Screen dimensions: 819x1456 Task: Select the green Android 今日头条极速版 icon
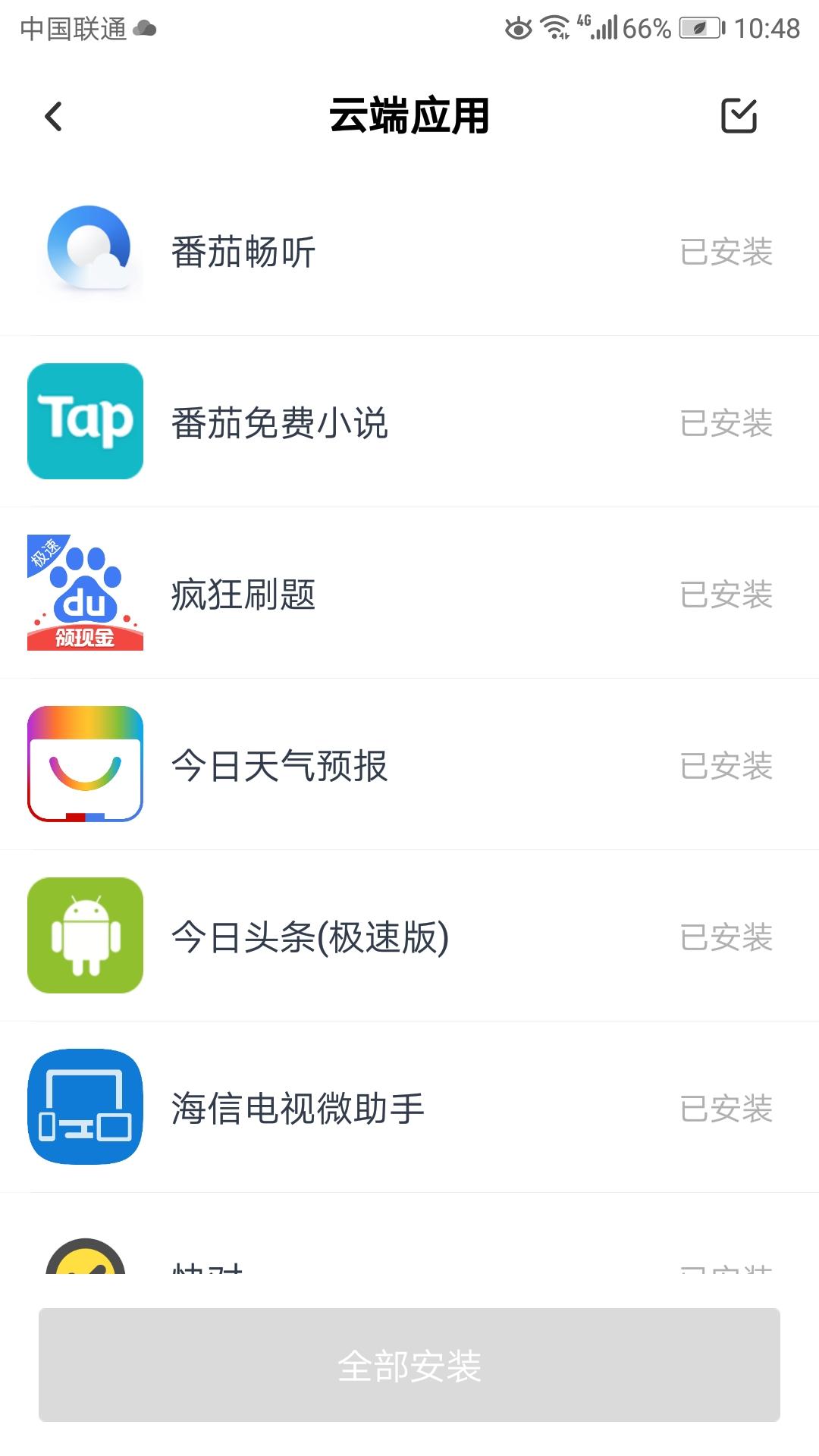86,937
